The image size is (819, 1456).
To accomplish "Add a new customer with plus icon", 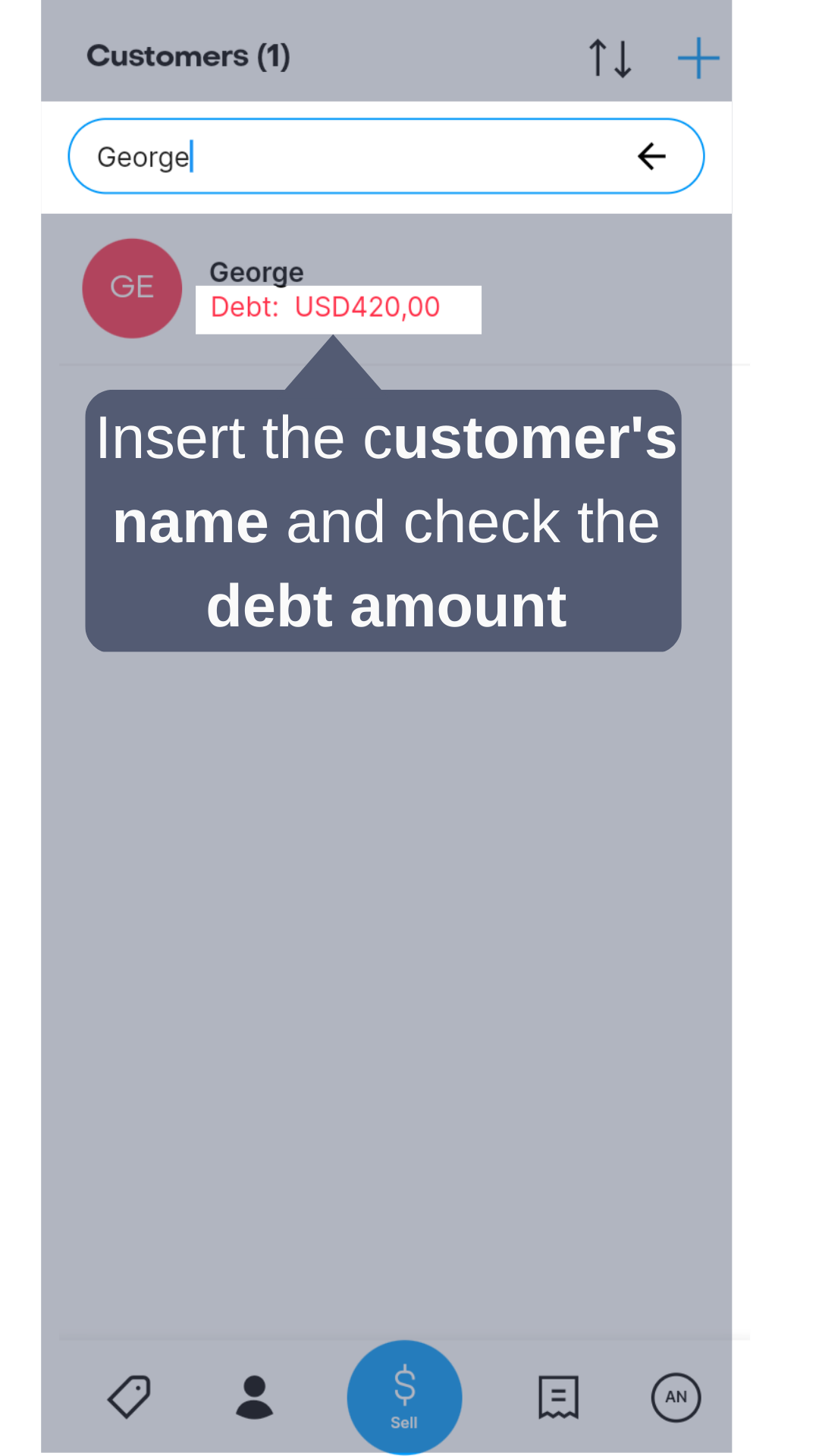I will (x=698, y=58).
